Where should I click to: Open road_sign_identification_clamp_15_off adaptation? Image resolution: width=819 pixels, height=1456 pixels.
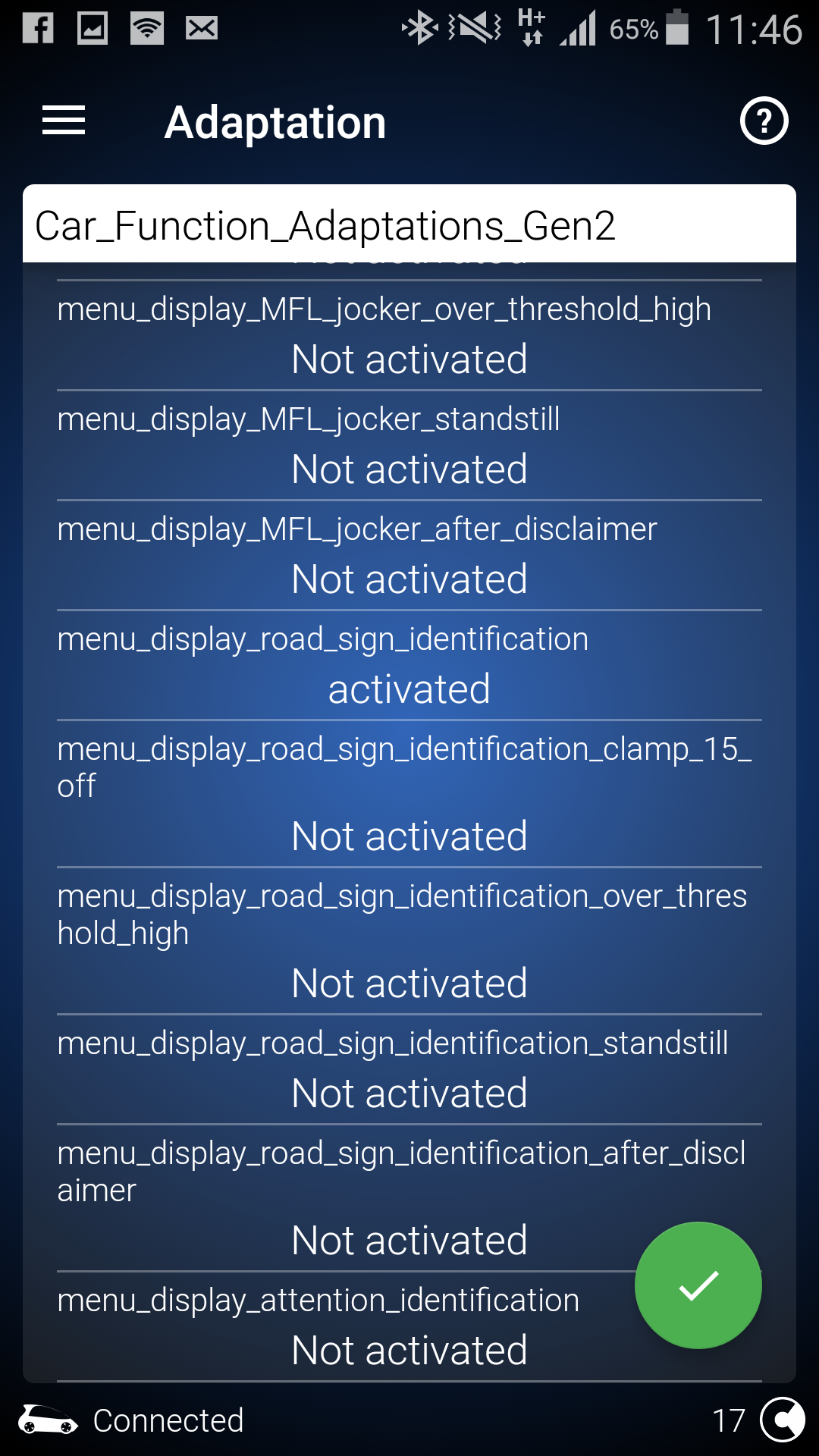point(409,794)
